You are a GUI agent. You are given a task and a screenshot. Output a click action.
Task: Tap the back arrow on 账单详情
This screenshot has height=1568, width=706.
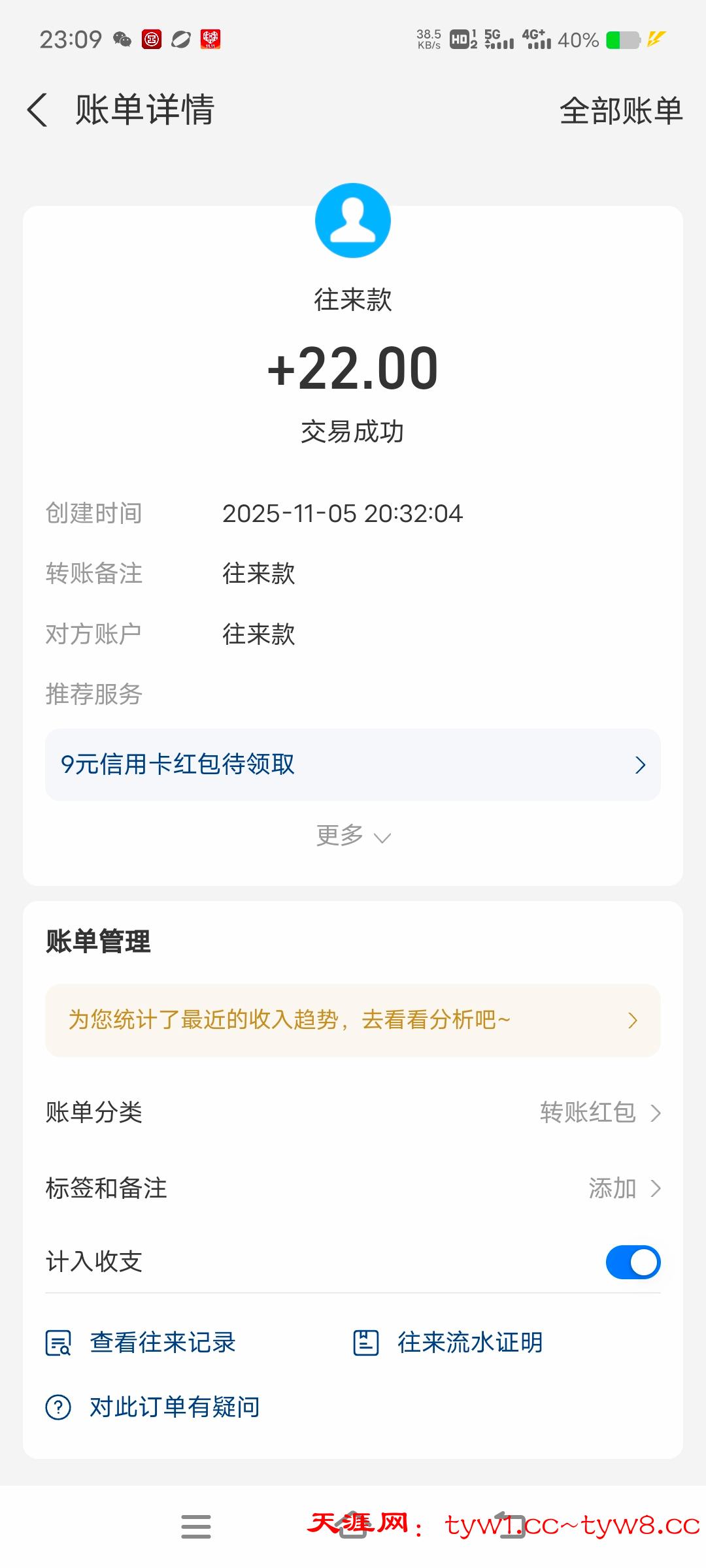tap(37, 110)
